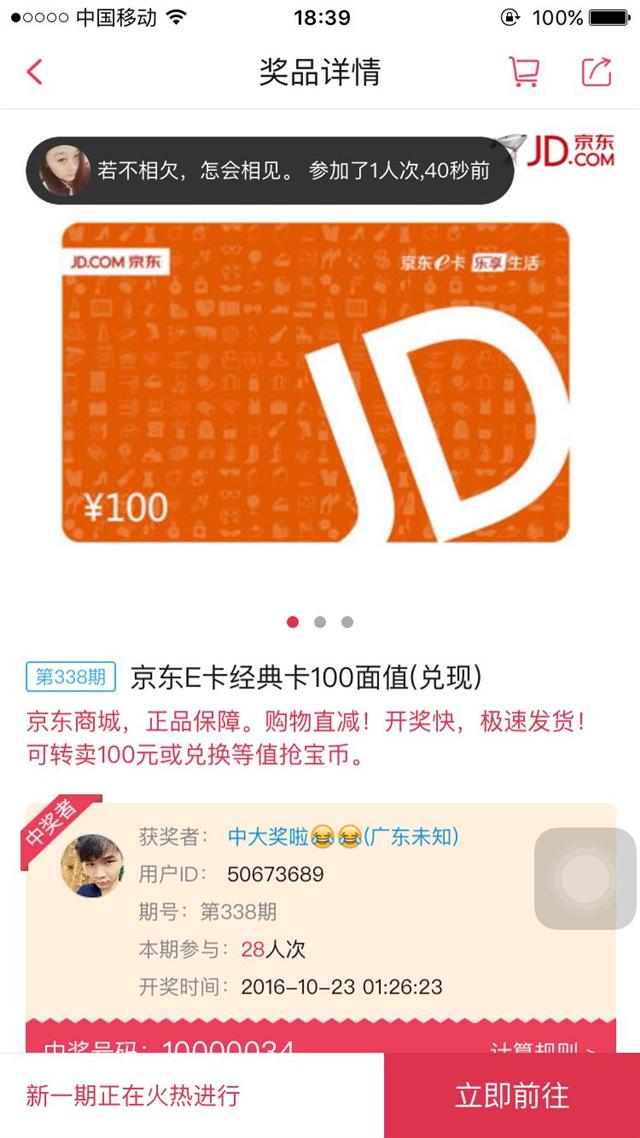This screenshot has width=640, height=1138.
Task: Tap the participant notification 若不相欠，怎会相见
Action: [x=270, y=171]
